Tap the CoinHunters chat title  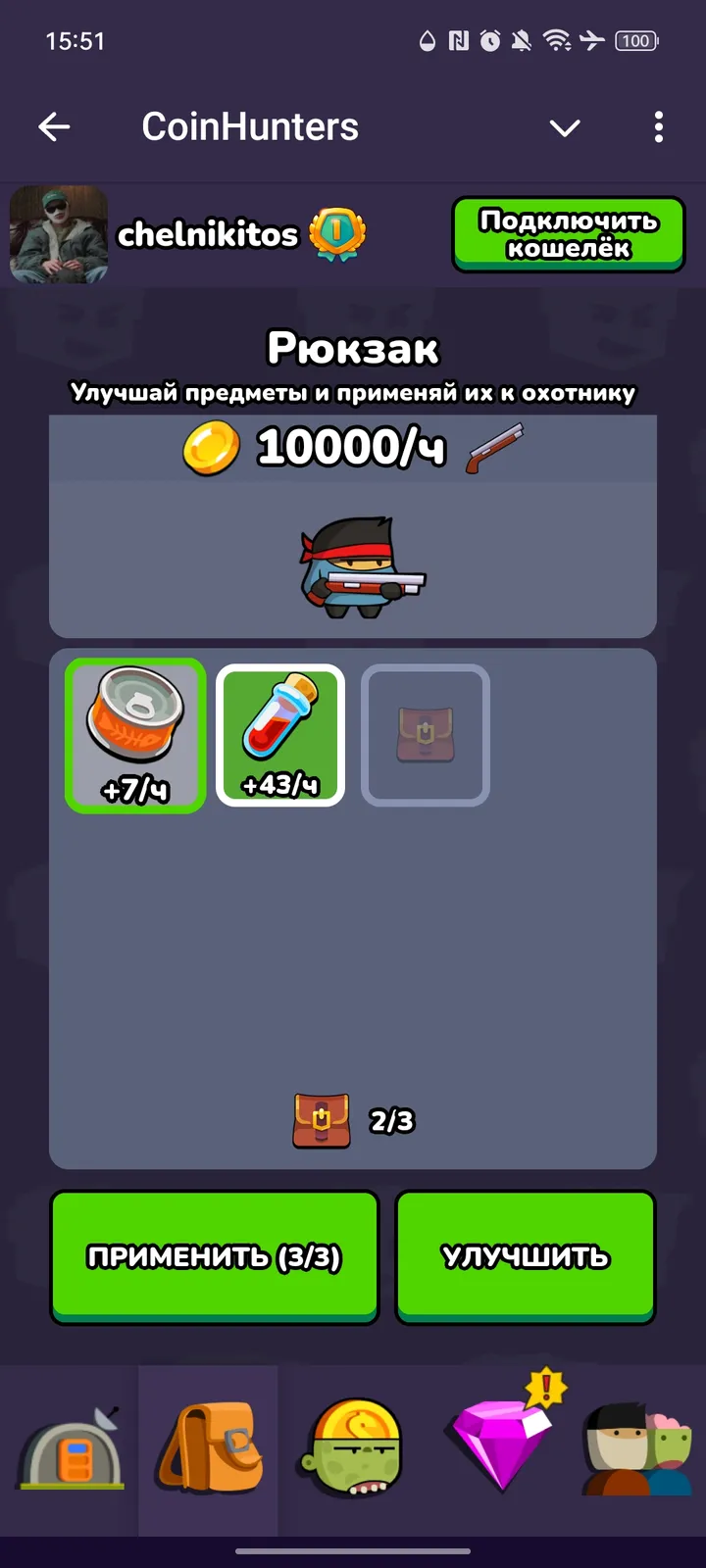coord(250,125)
